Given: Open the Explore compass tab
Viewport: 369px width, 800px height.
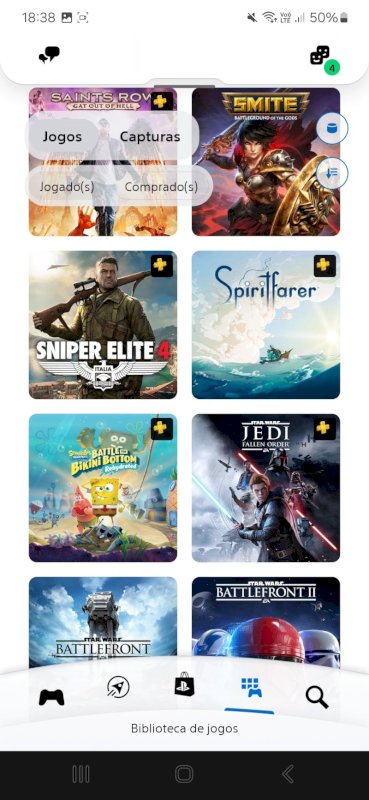Looking at the screenshot, I should [x=118, y=687].
